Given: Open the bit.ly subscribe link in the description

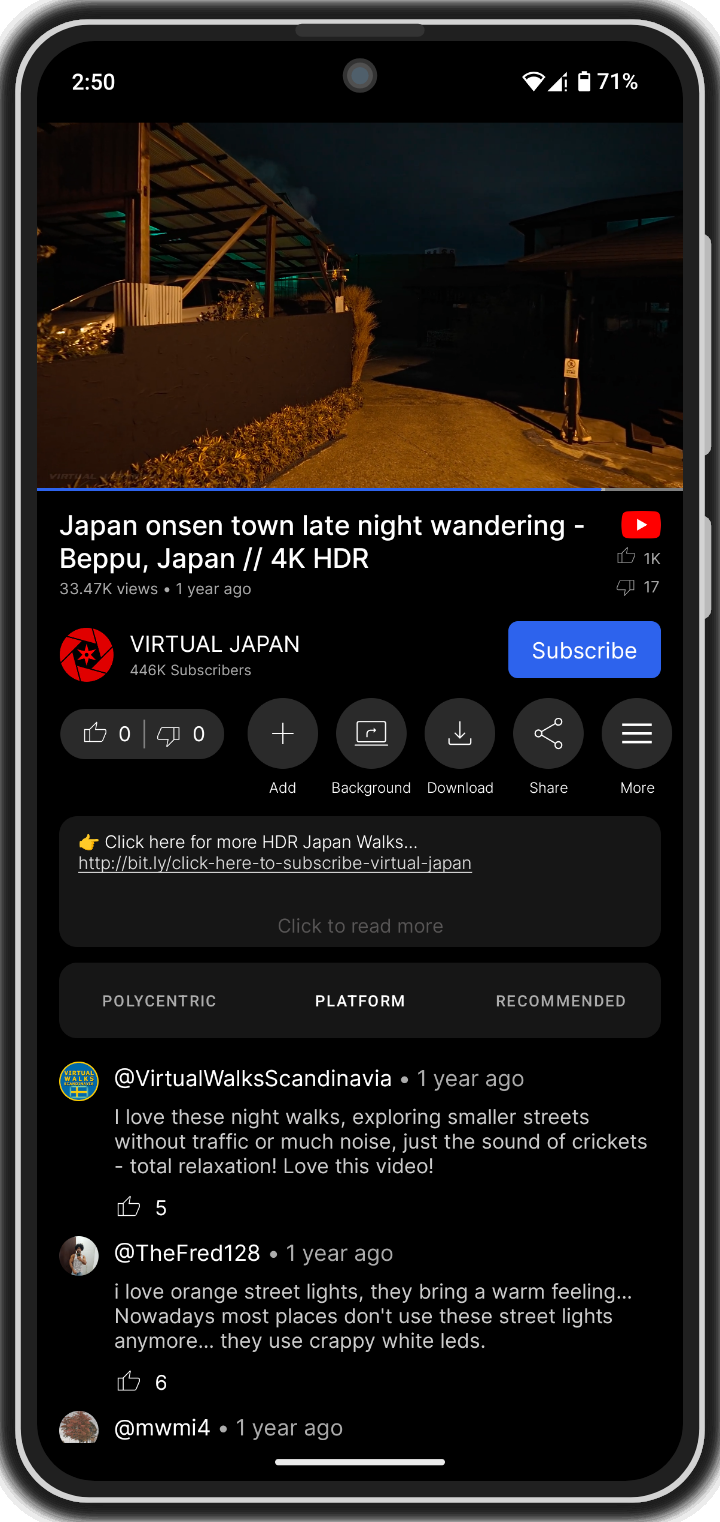Looking at the screenshot, I should tap(275, 863).
